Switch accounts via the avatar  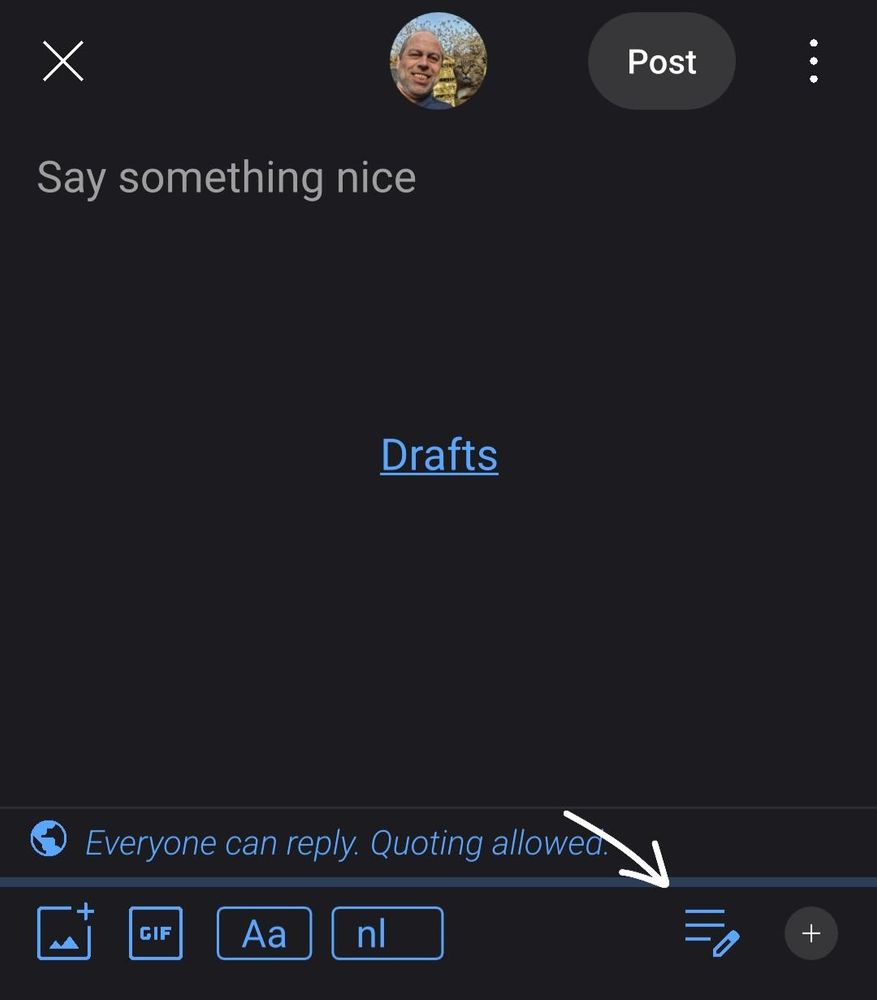438,61
